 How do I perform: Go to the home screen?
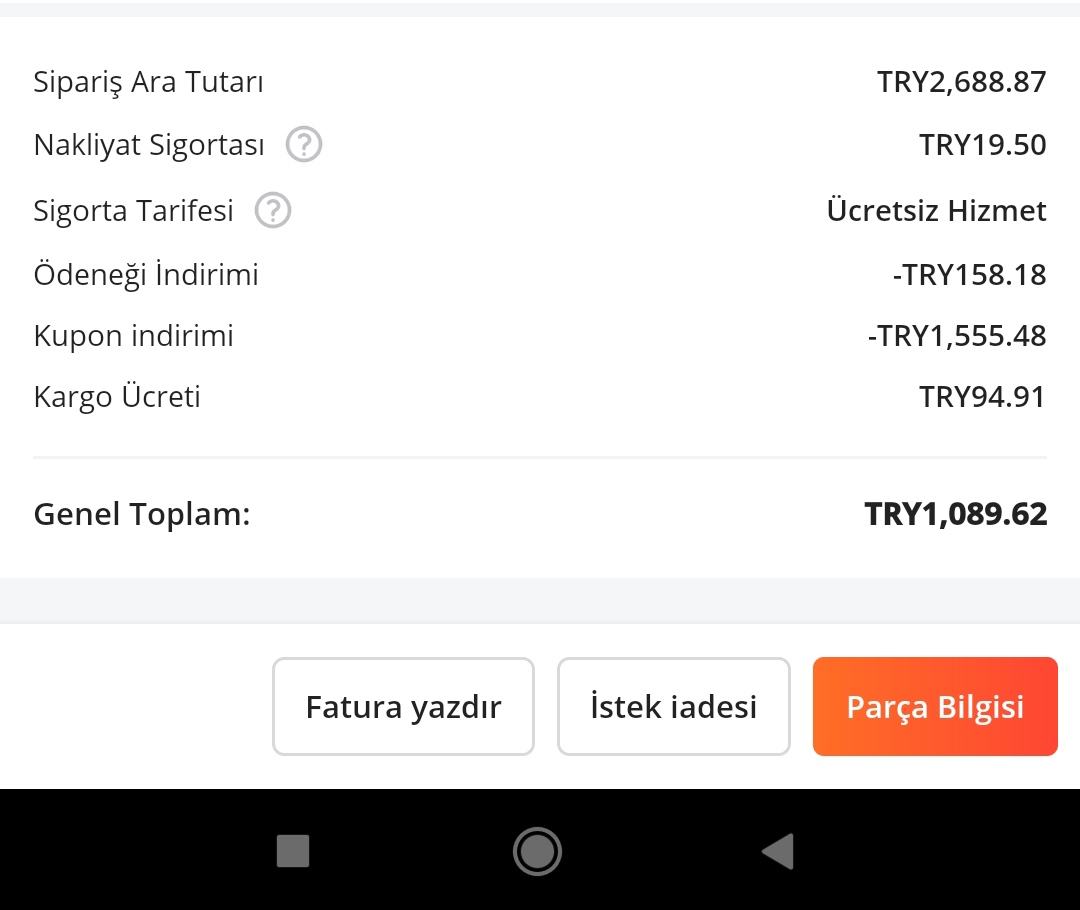pos(537,851)
